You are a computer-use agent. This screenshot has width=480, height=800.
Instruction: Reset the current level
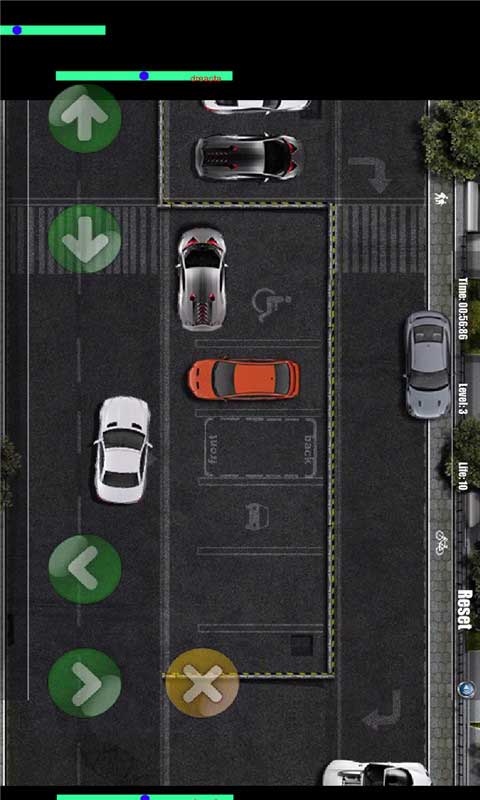click(465, 610)
